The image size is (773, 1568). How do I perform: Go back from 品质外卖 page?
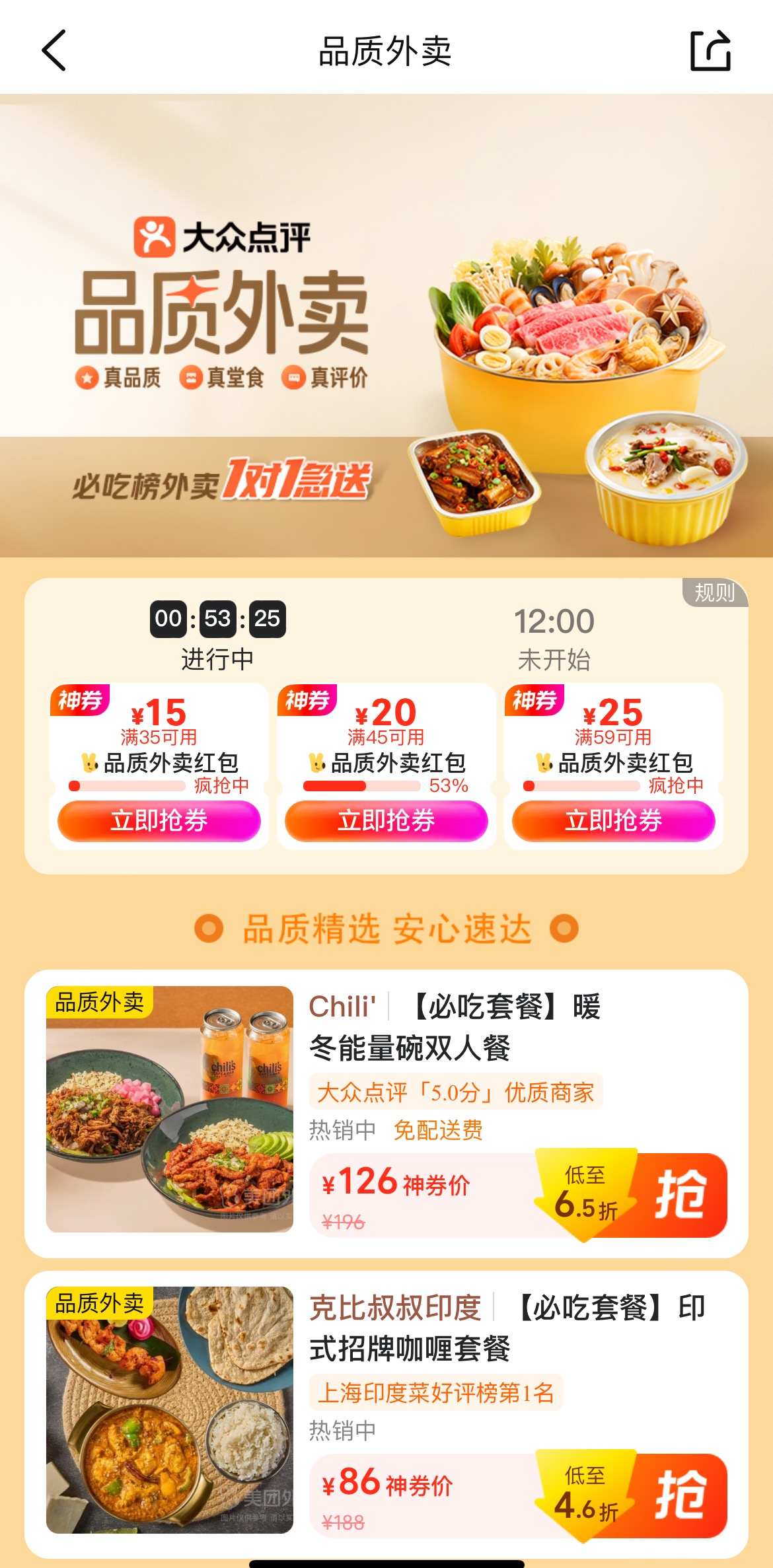(54, 50)
